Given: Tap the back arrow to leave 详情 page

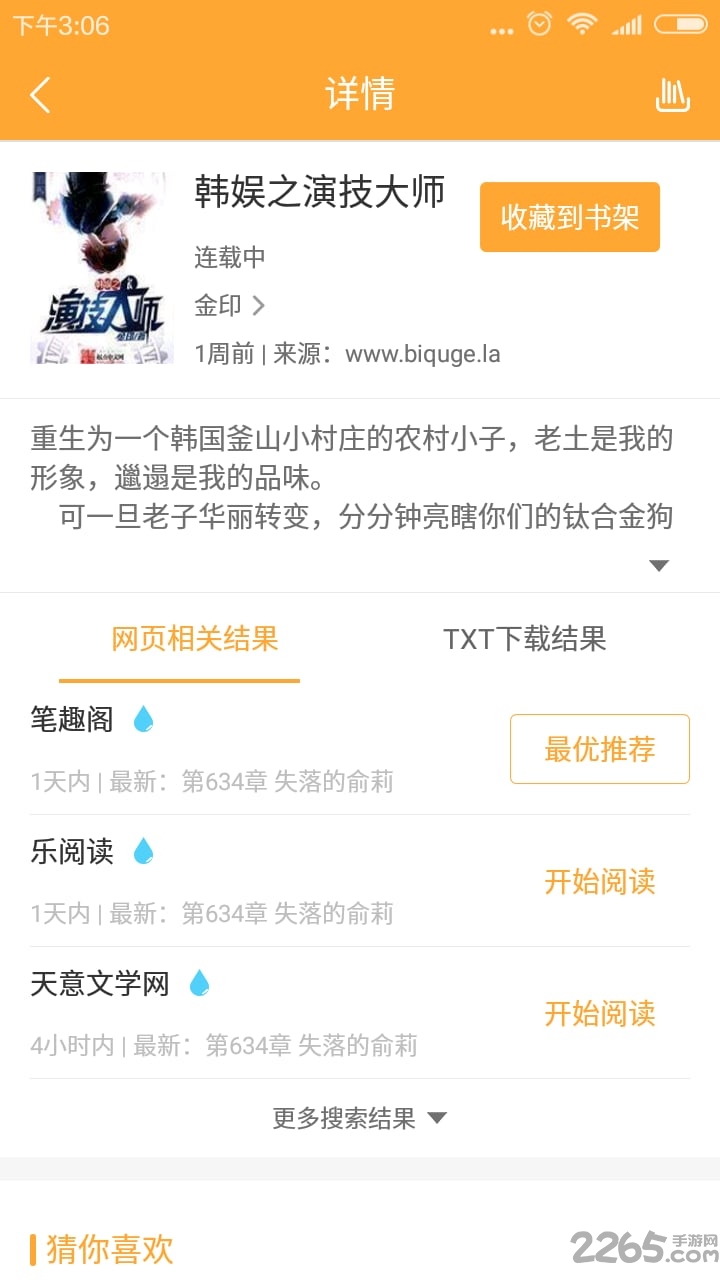Looking at the screenshot, I should coord(40,95).
